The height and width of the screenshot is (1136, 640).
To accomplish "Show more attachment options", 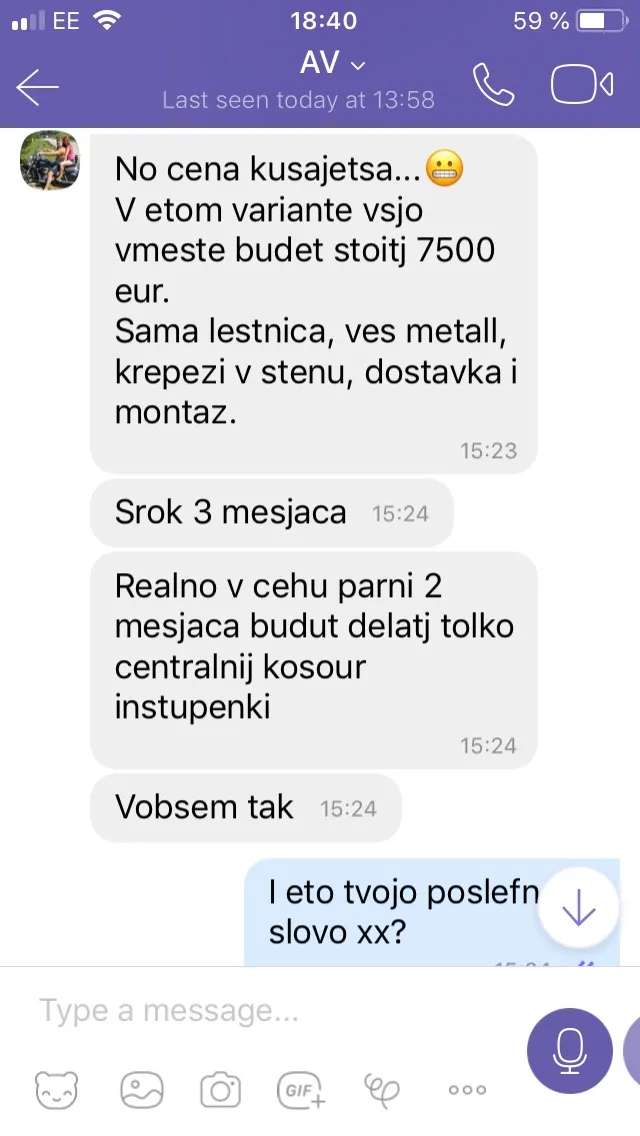I will click(x=467, y=1090).
